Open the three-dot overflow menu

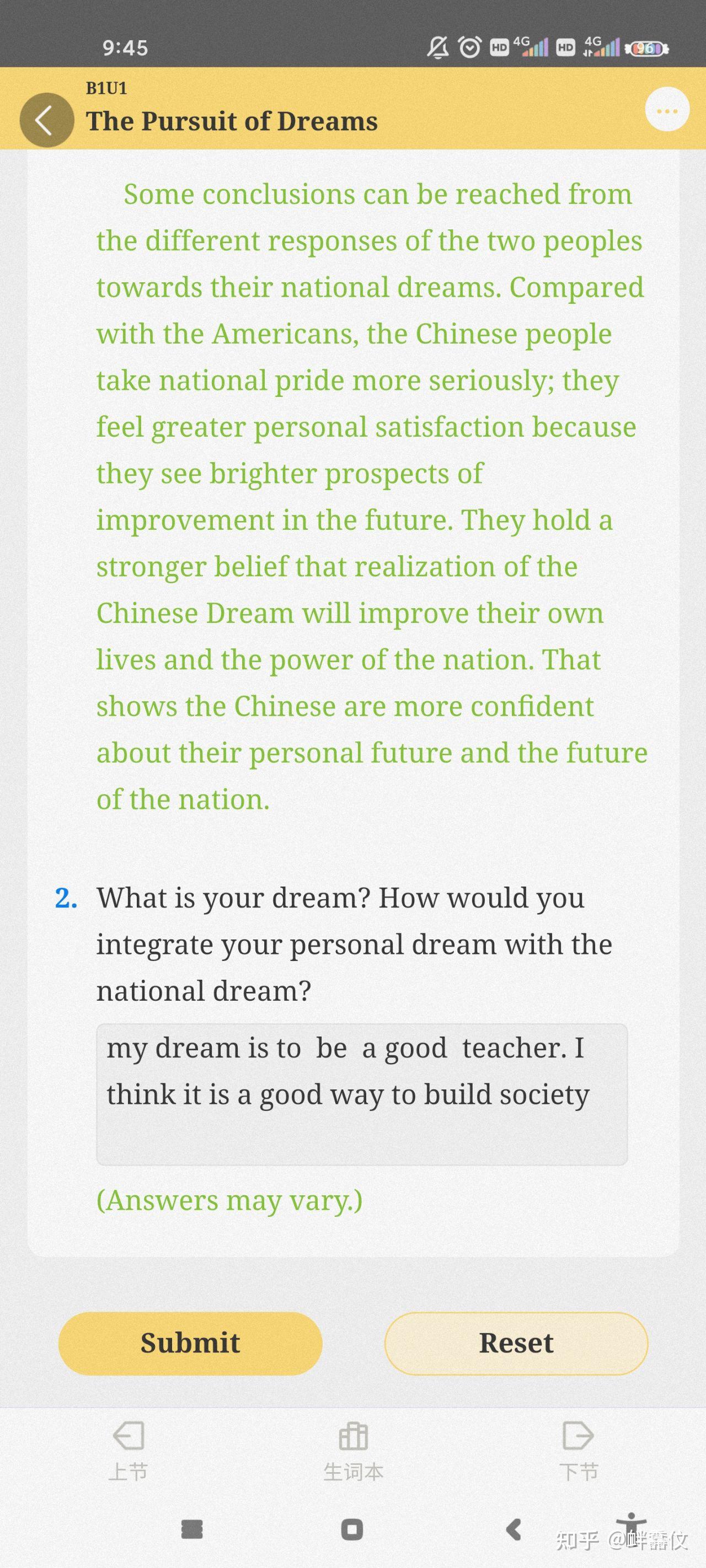(667, 110)
